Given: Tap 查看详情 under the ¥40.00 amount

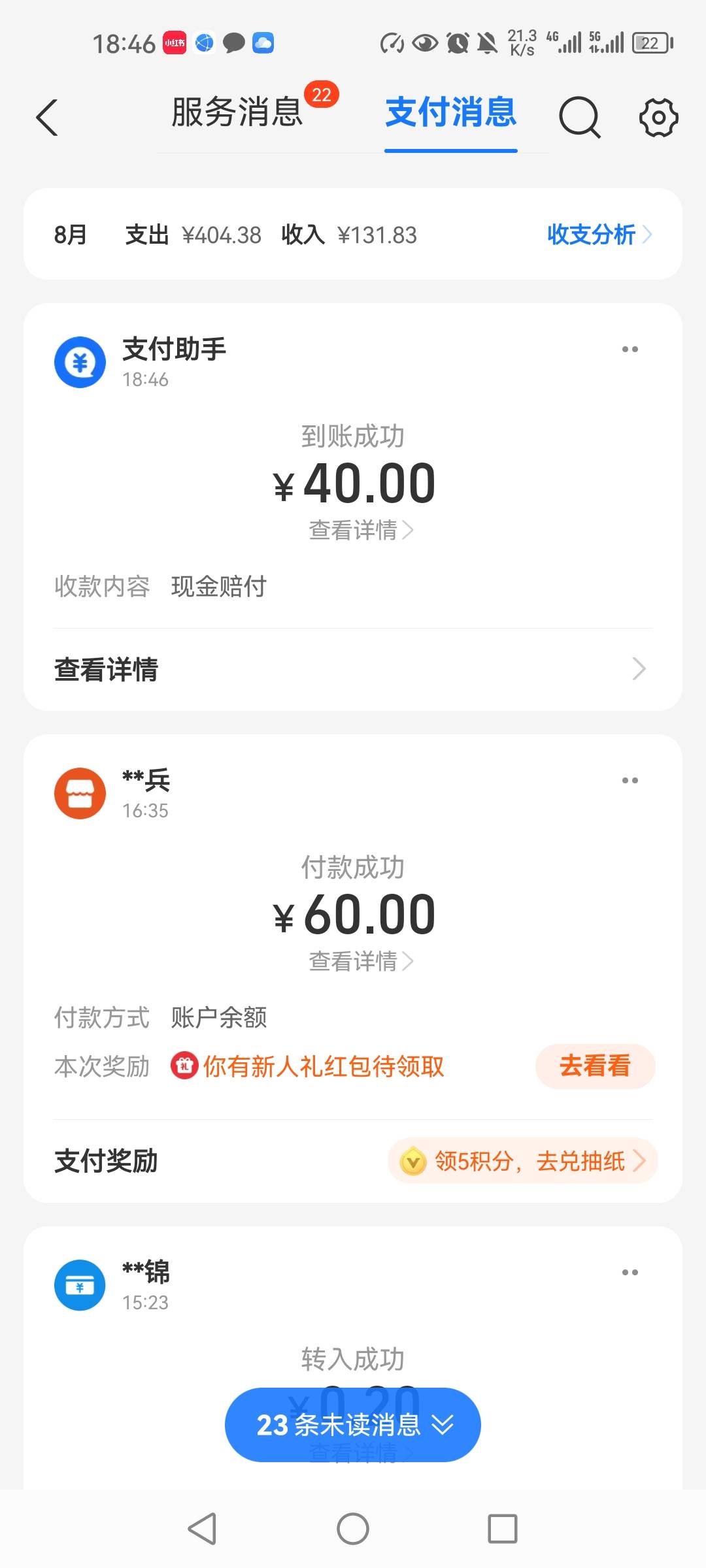Looking at the screenshot, I should [361, 530].
